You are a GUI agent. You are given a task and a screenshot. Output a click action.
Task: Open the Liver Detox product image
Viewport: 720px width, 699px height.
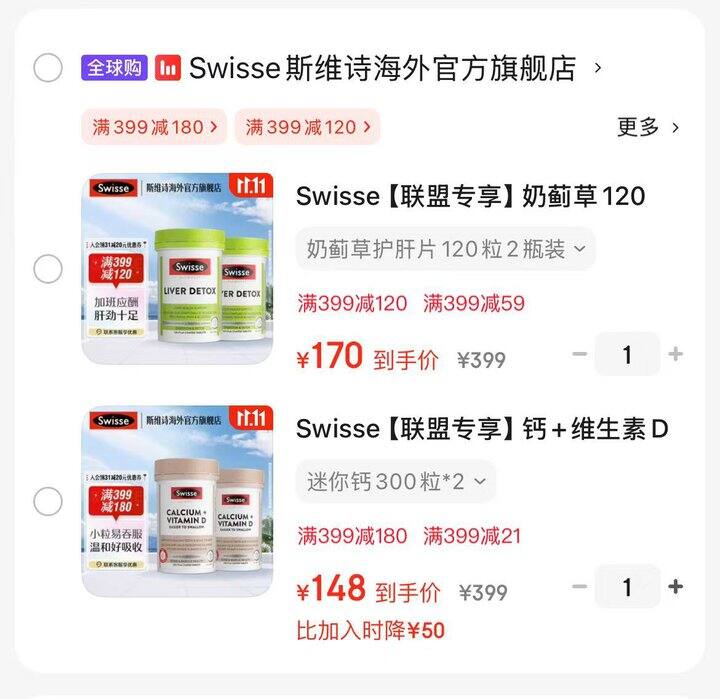177,268
